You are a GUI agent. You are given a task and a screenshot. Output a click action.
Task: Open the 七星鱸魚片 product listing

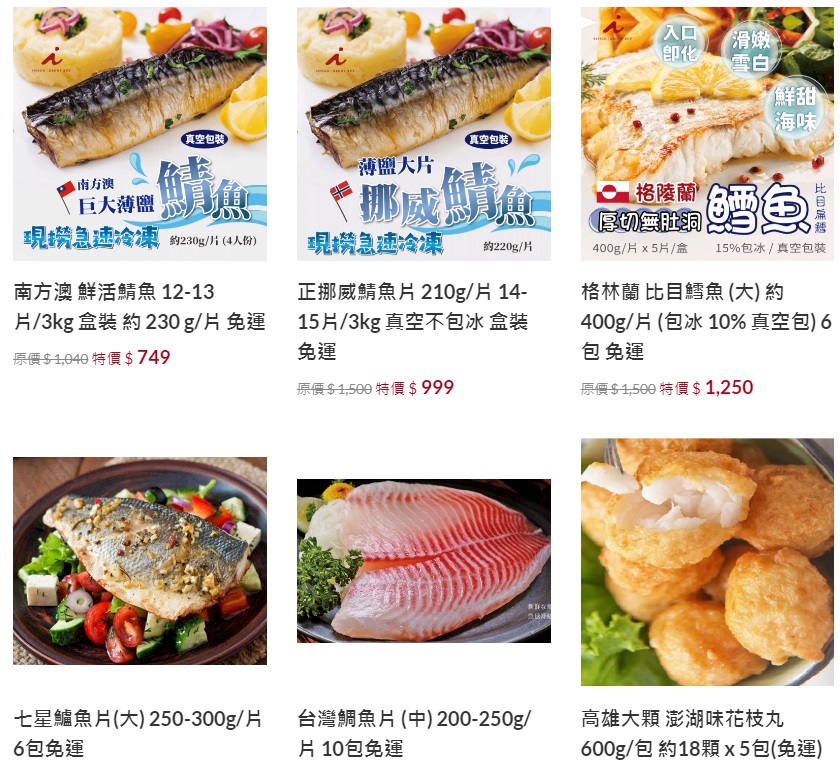(x=140, y=561)
